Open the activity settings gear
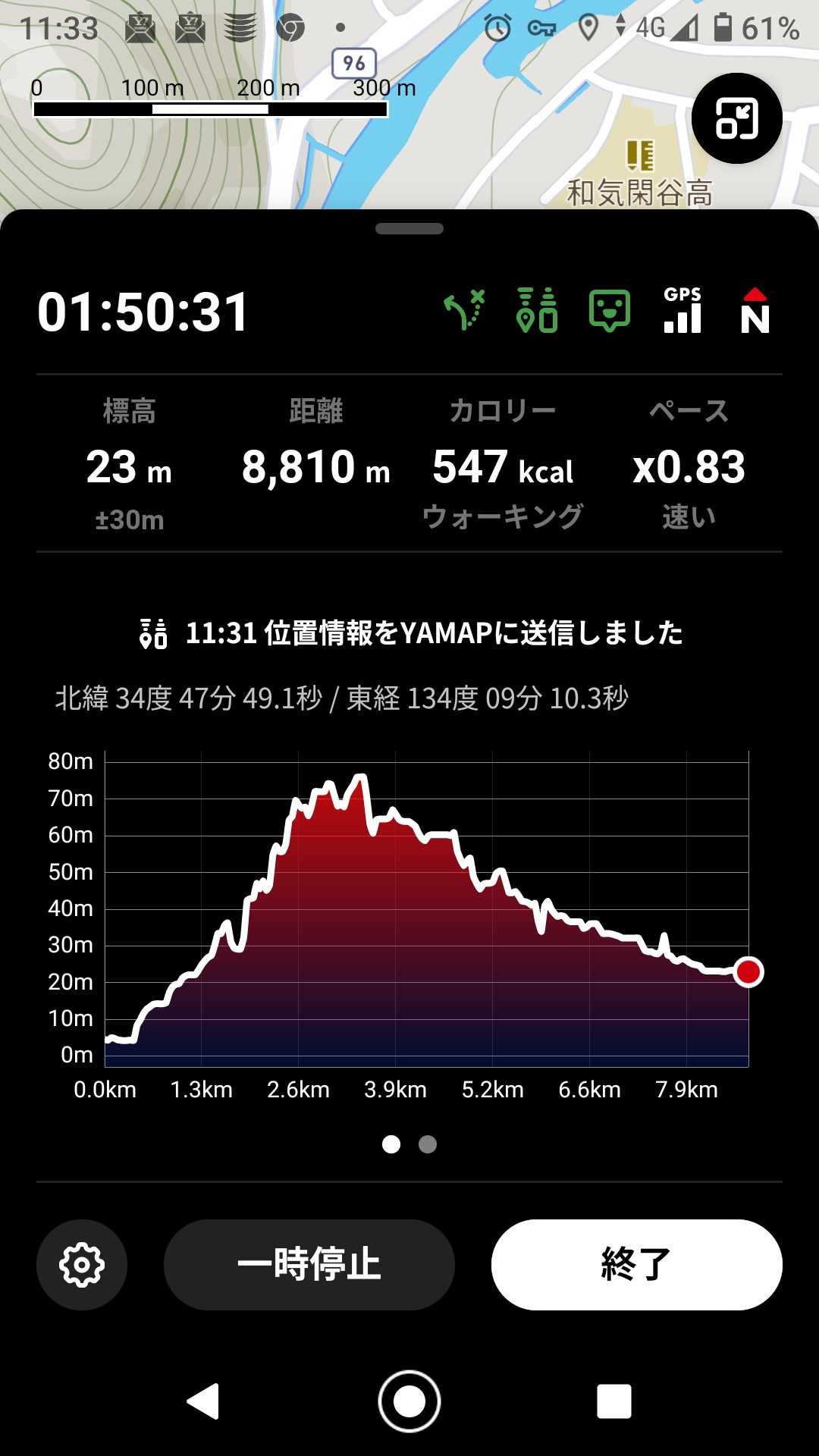Viewport: 819px width, 1456px height. pos(82,1264)
